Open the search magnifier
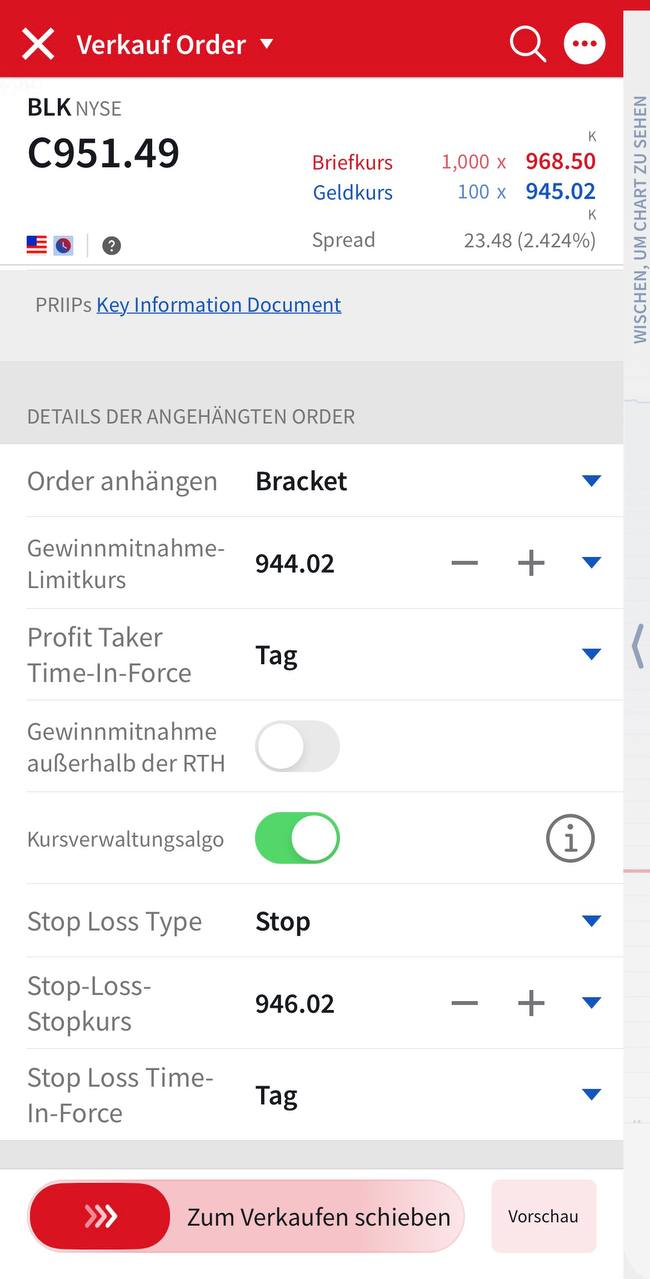 [527, 44]
